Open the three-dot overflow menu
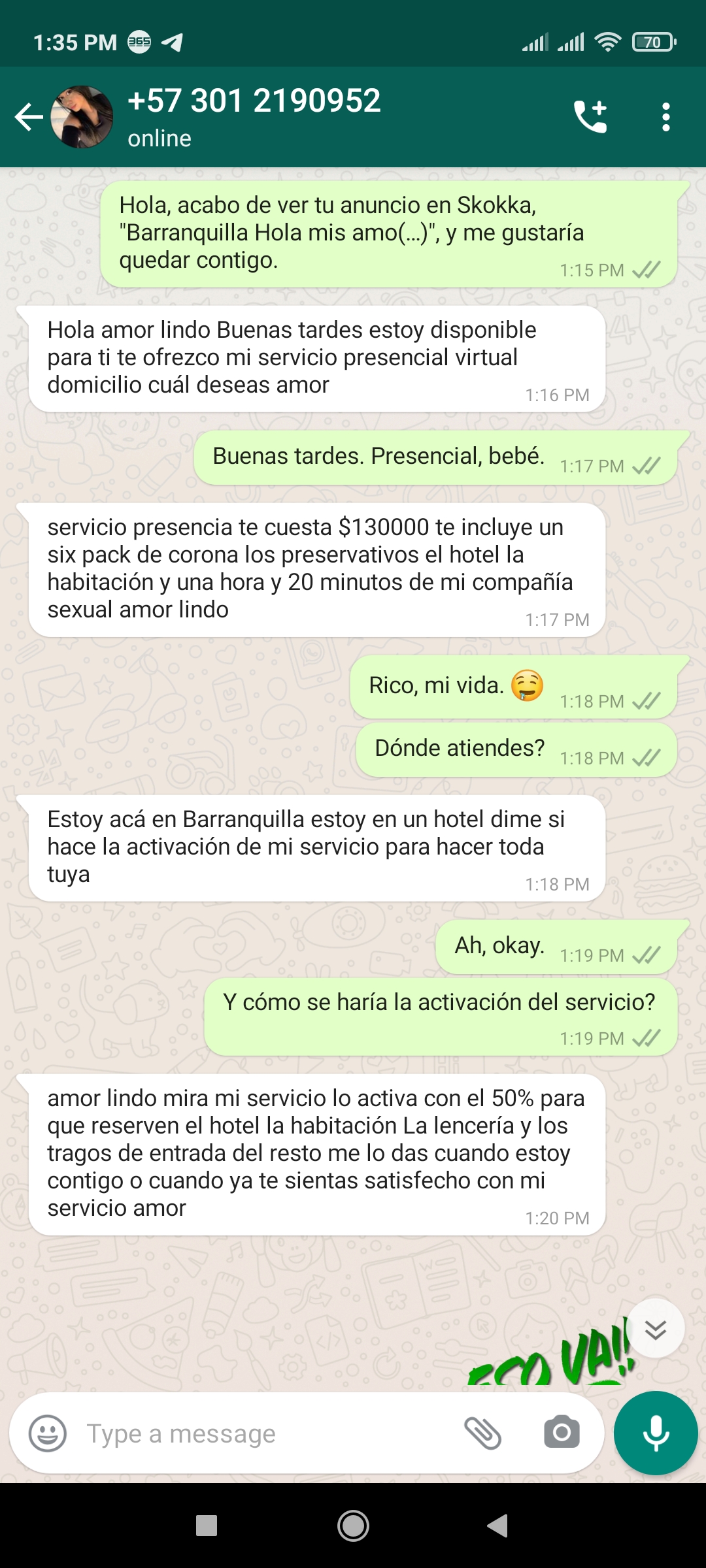The height and width of the screenshot is (1568, 706). 665,118
